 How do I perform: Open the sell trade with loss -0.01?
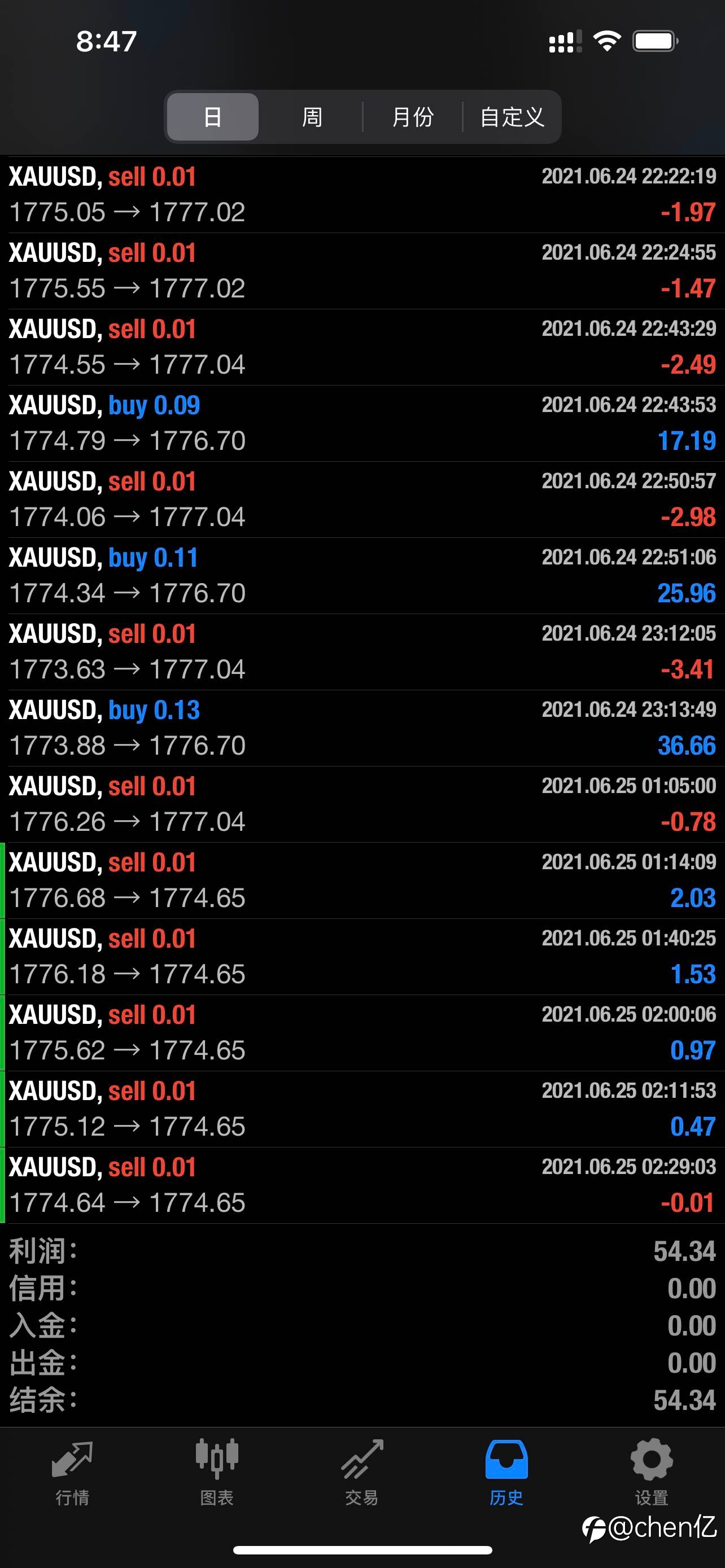pyautogui.click(x=362, y=1185)
